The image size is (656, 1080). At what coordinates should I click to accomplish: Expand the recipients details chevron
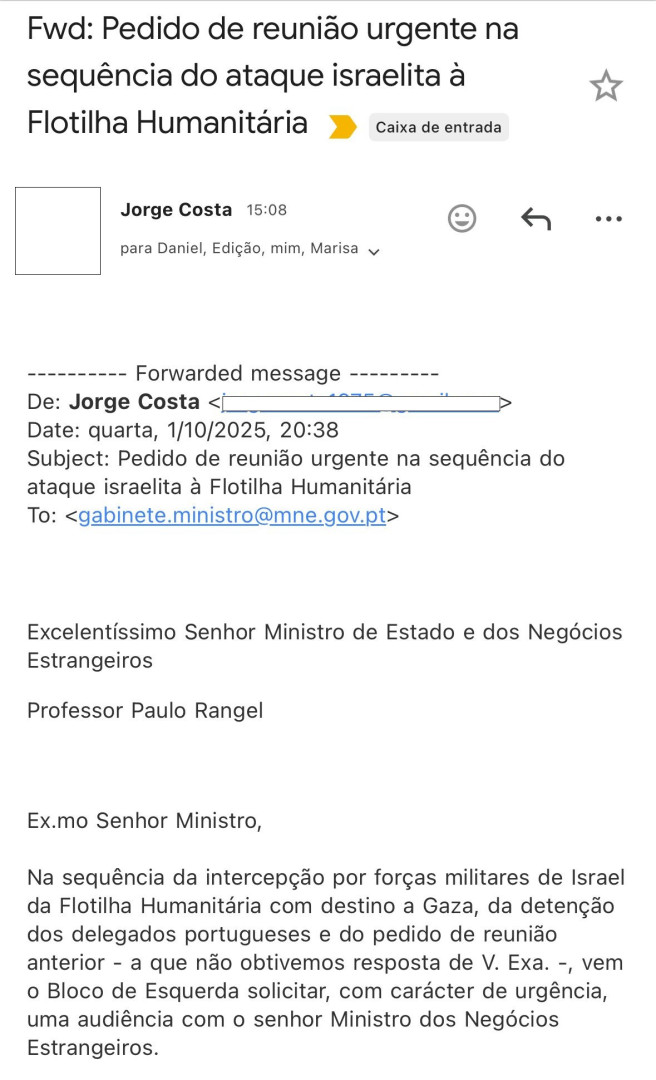(x=375, y=251)
